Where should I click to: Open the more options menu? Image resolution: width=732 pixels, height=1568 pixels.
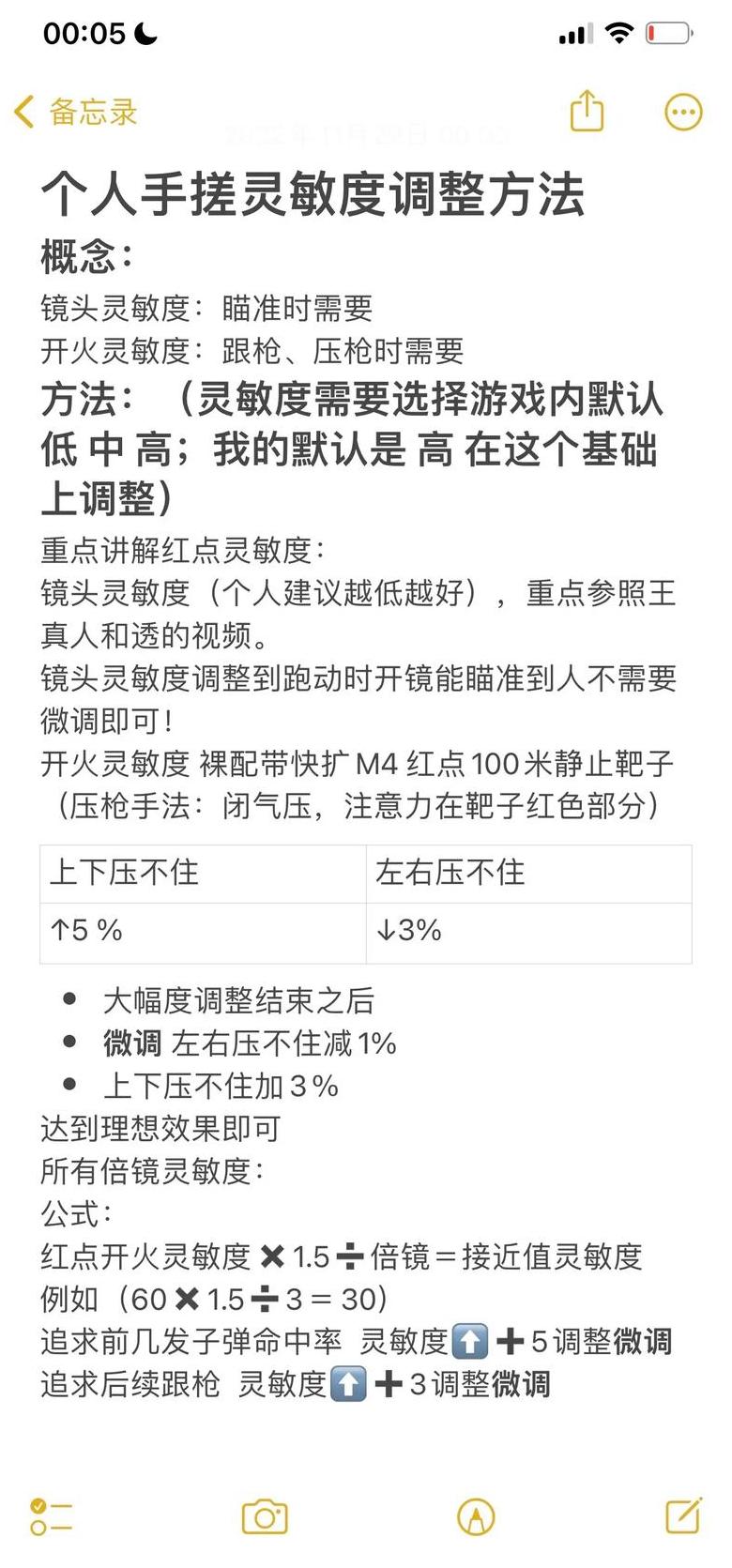coord(683,112)
